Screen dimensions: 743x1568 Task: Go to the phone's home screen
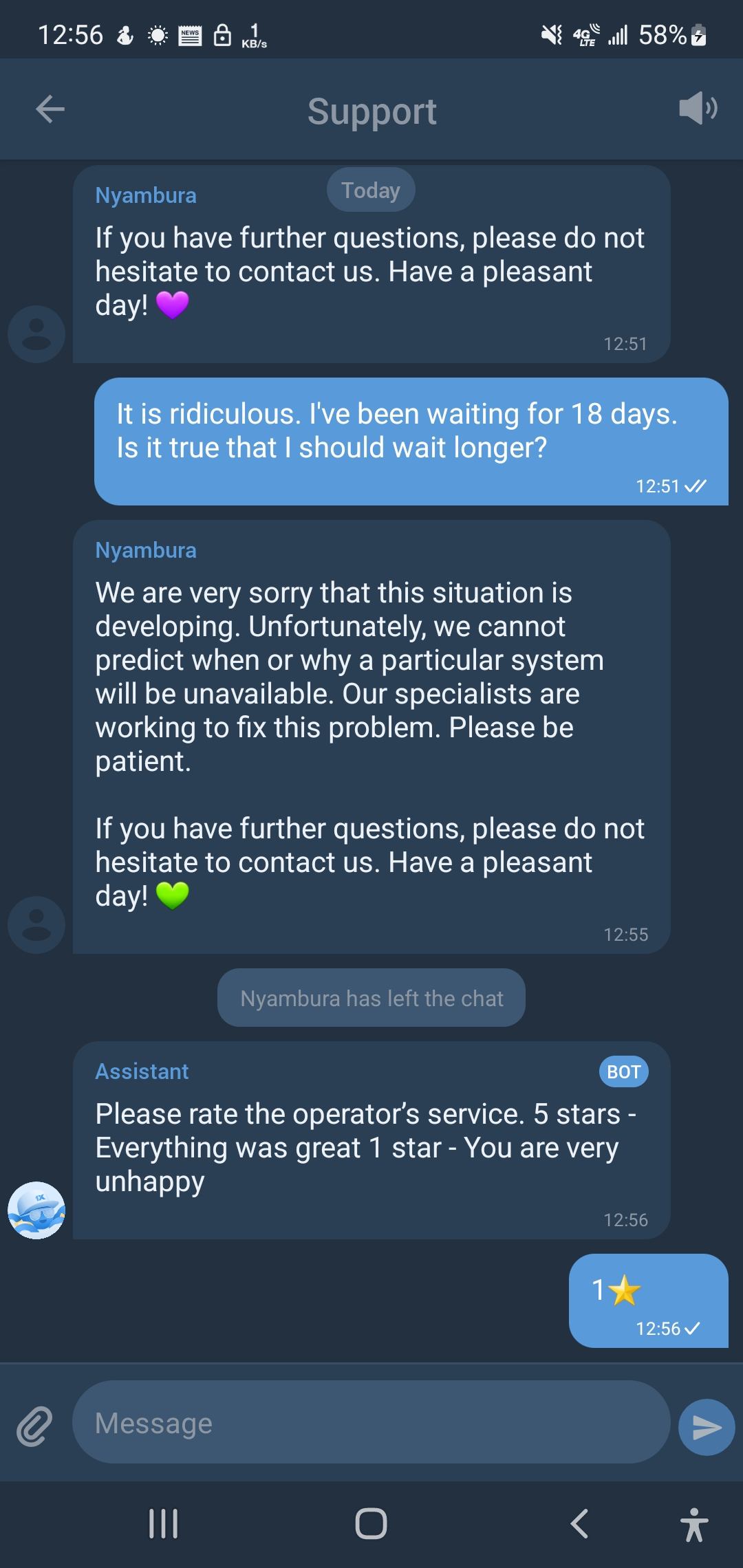click(x=371, y=1523)
